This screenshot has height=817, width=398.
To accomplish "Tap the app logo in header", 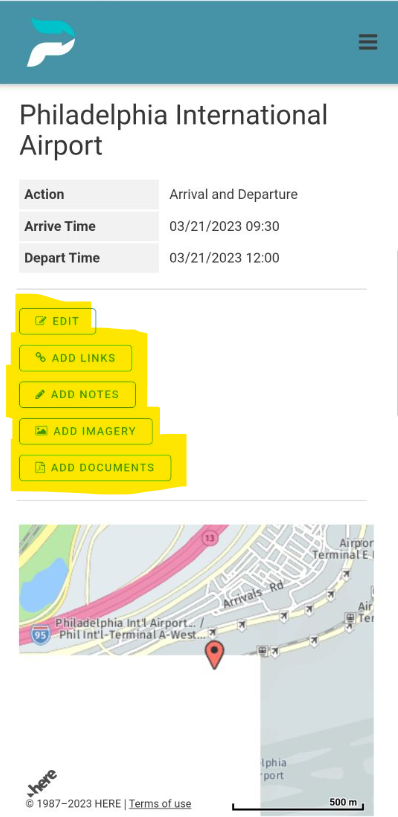I will point(51,42).
